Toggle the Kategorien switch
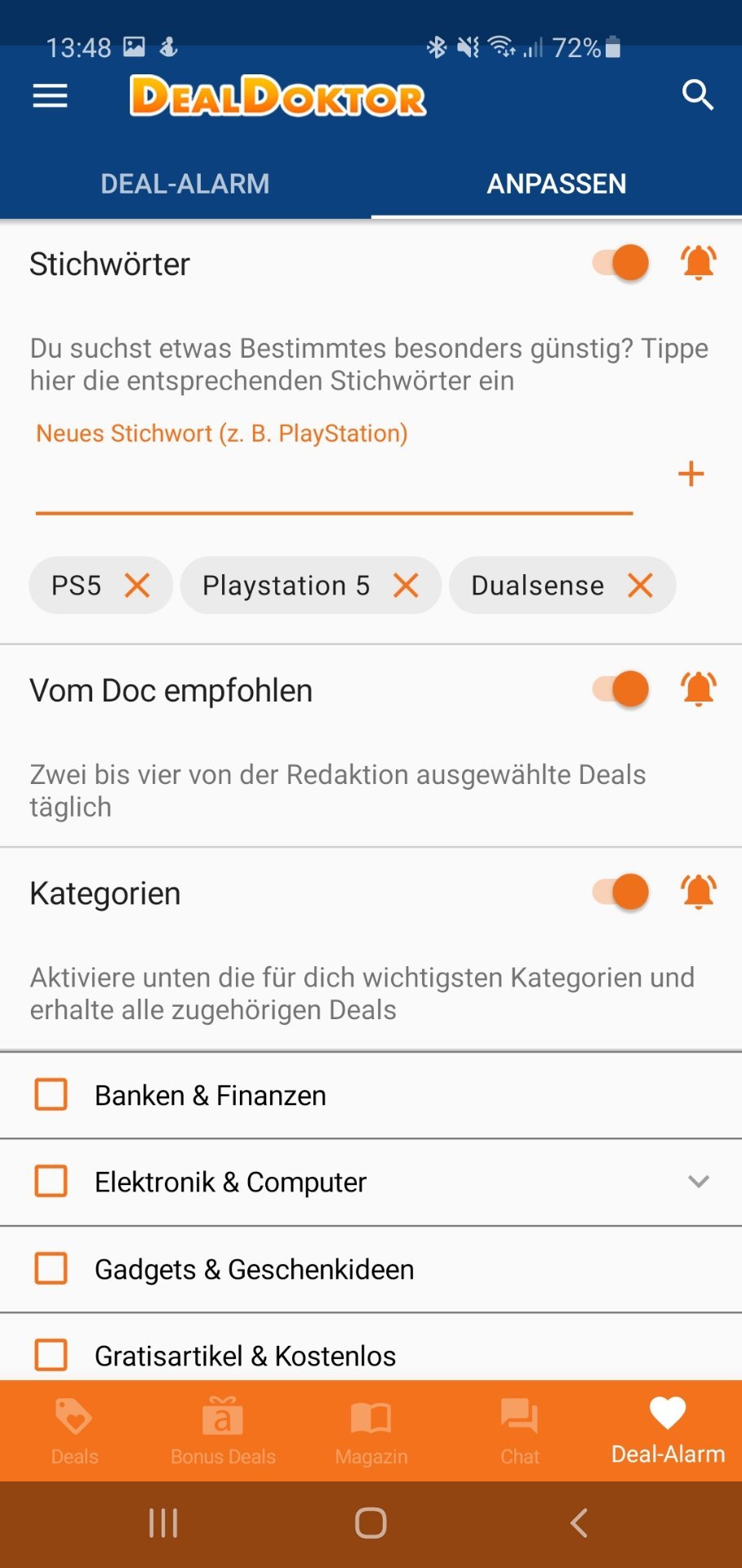The height and width of the screenshot is (1568, 742). 621,892
